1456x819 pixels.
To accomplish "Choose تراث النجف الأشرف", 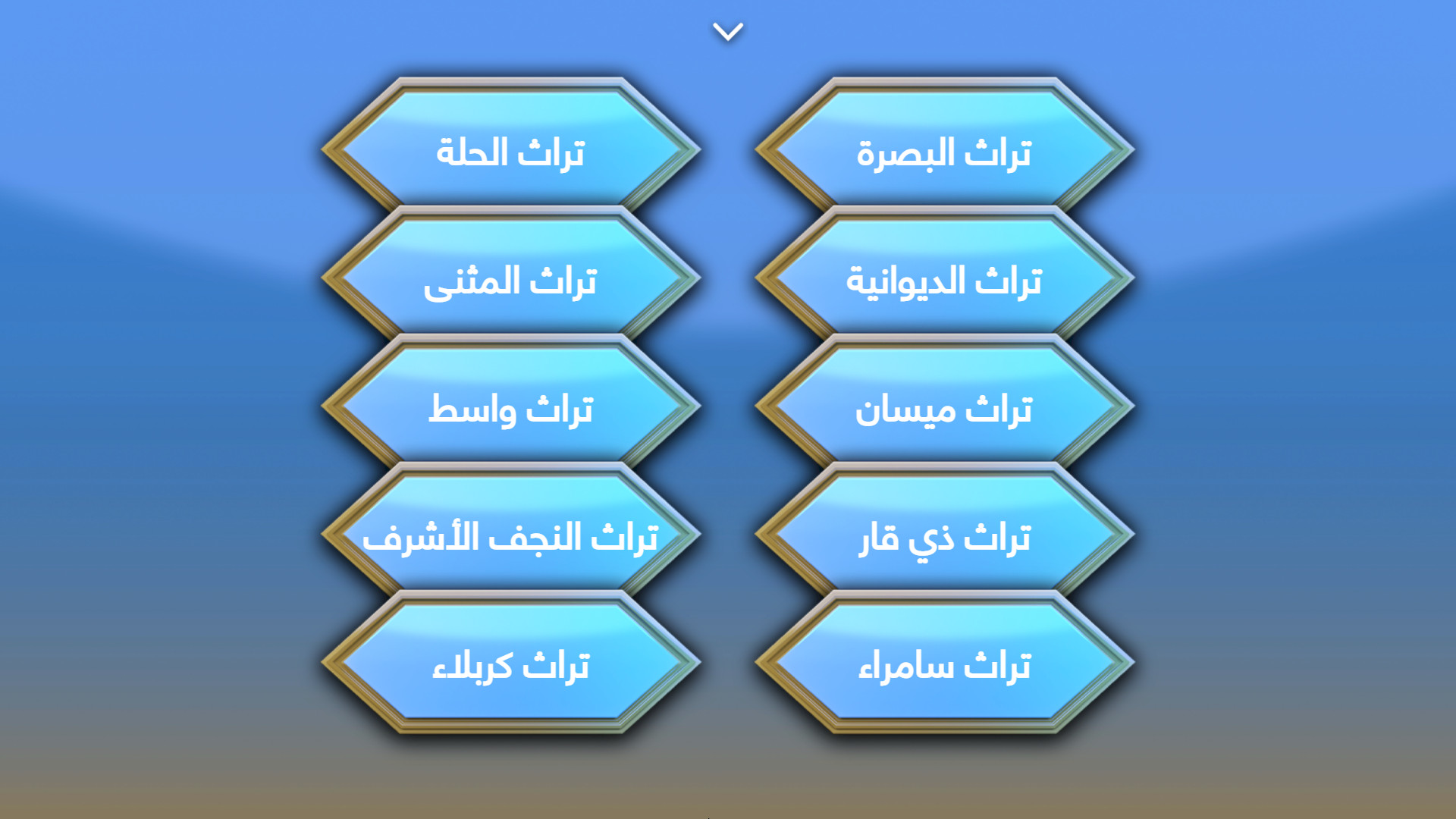I will point(510,538).
